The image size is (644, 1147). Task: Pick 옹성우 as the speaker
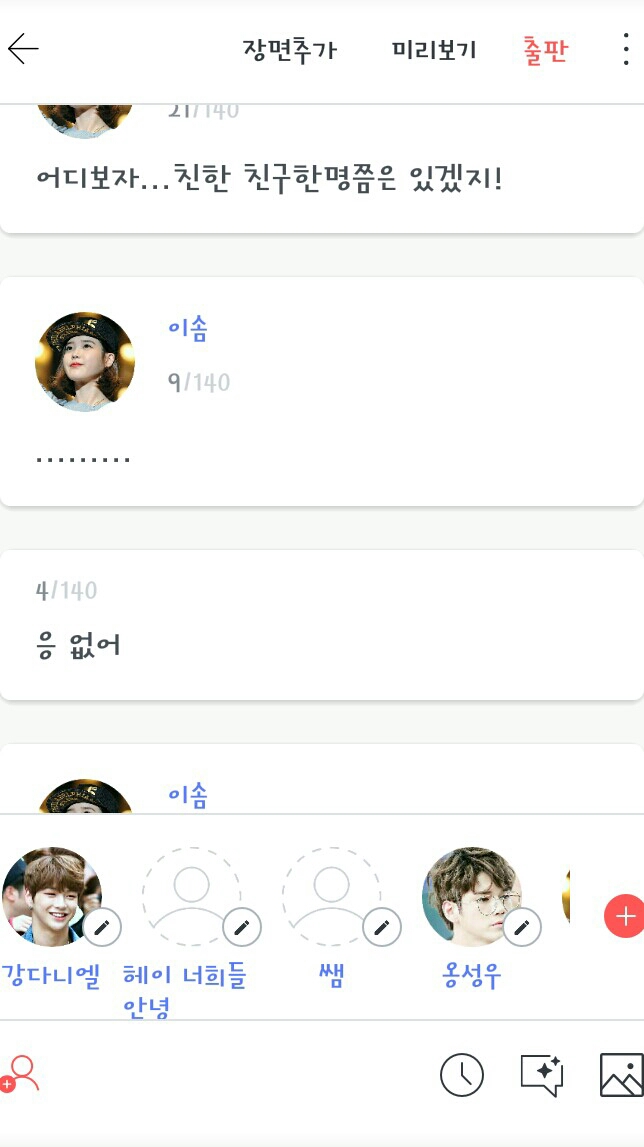tap(469, 895)
